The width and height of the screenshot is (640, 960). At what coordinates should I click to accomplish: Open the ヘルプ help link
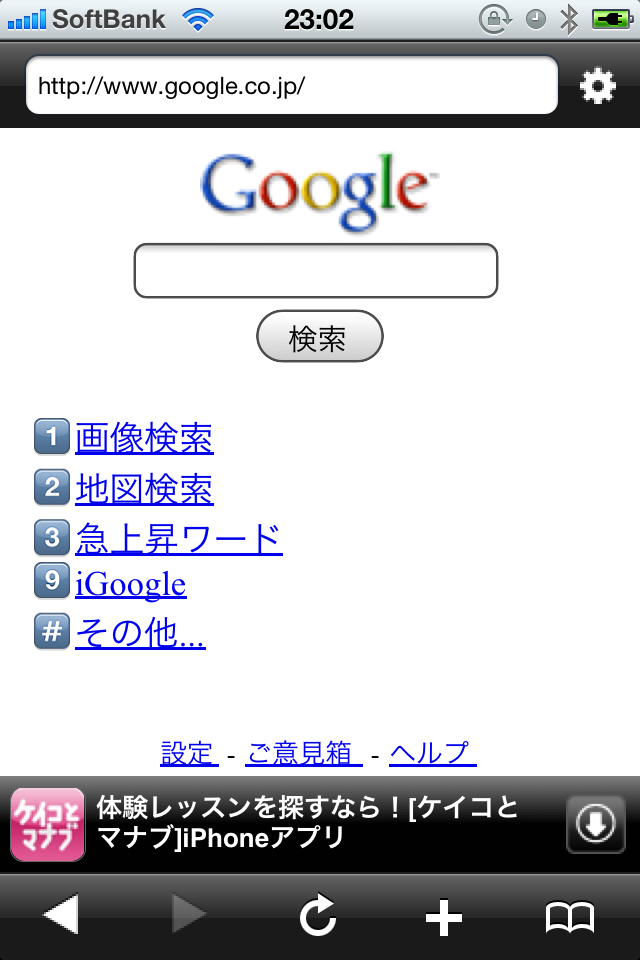(432, 752)
